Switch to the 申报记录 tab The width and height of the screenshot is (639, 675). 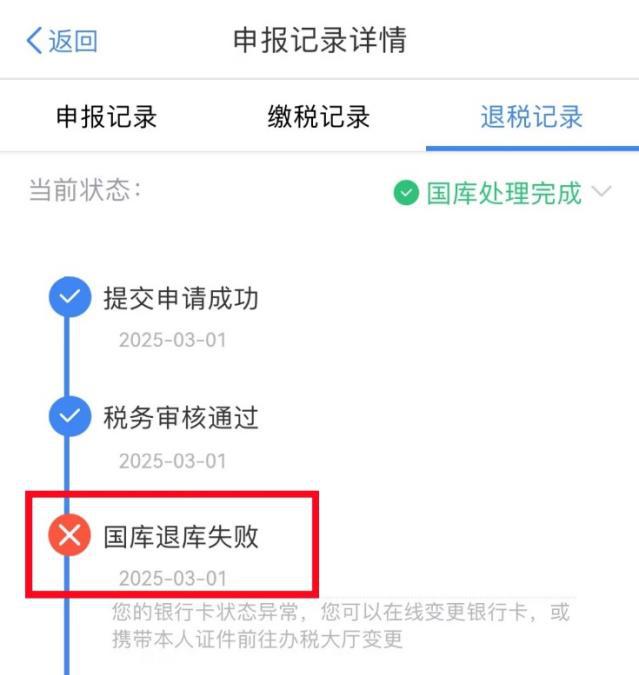pos(106,116)
